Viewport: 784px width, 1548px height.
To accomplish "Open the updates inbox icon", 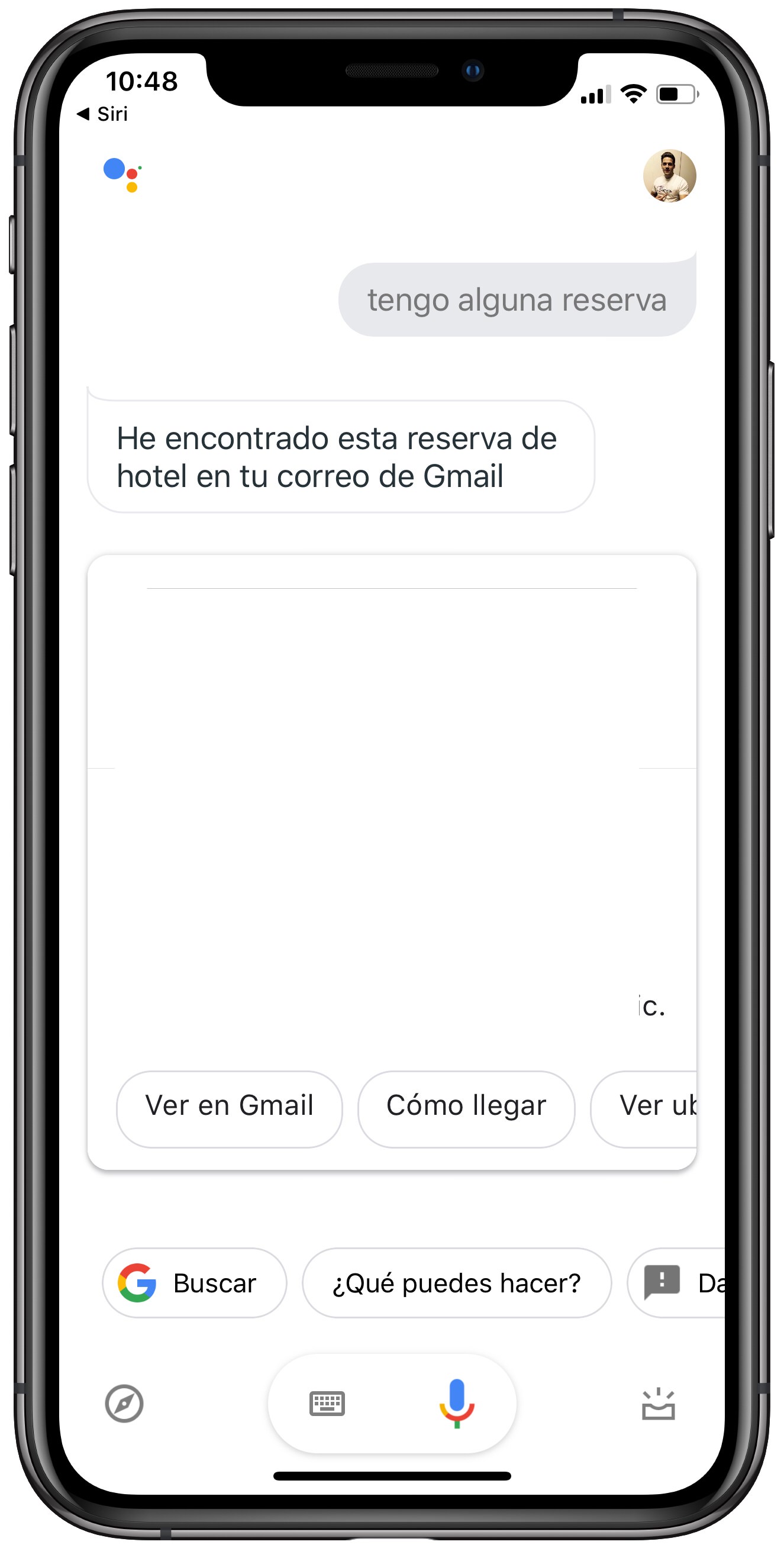I will [x=658, y=1403].
